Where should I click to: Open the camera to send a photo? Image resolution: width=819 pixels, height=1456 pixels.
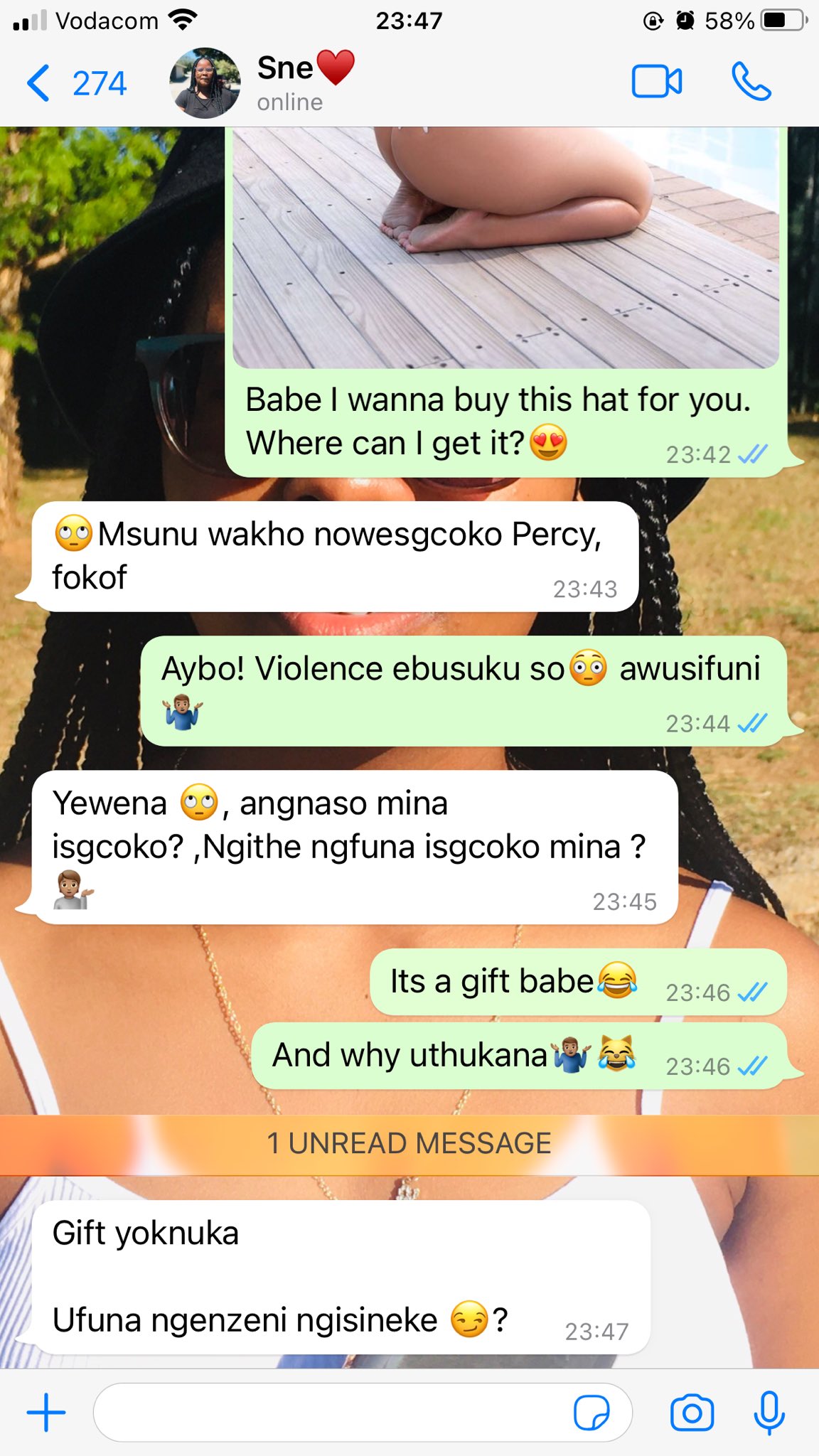click(x=691, y=1412)
